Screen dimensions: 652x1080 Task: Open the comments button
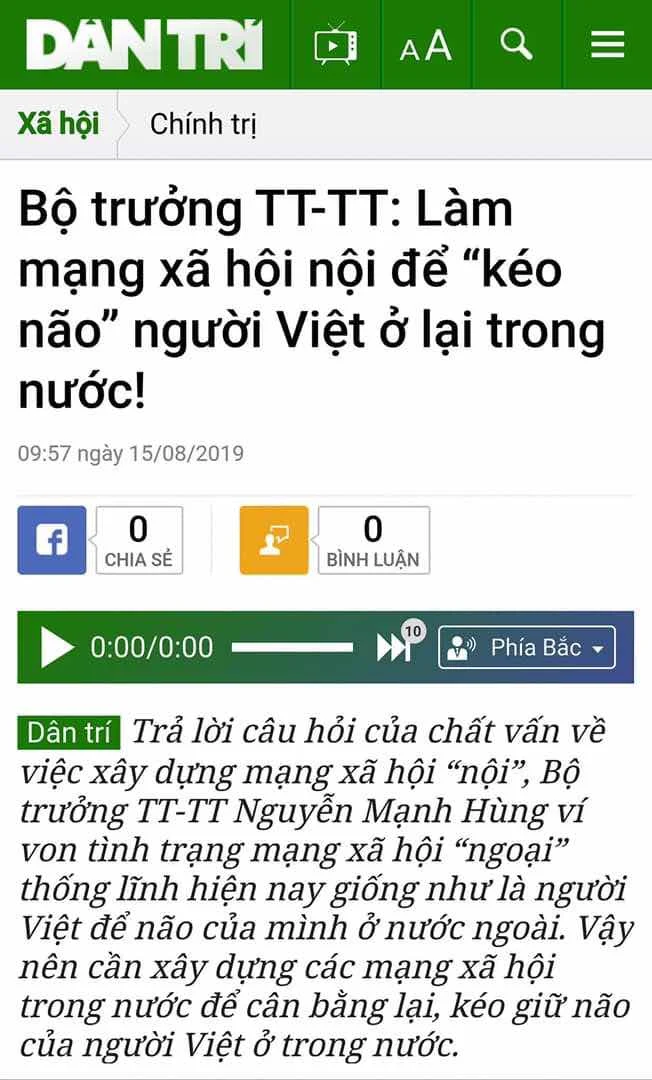click(x=274, y=540)
